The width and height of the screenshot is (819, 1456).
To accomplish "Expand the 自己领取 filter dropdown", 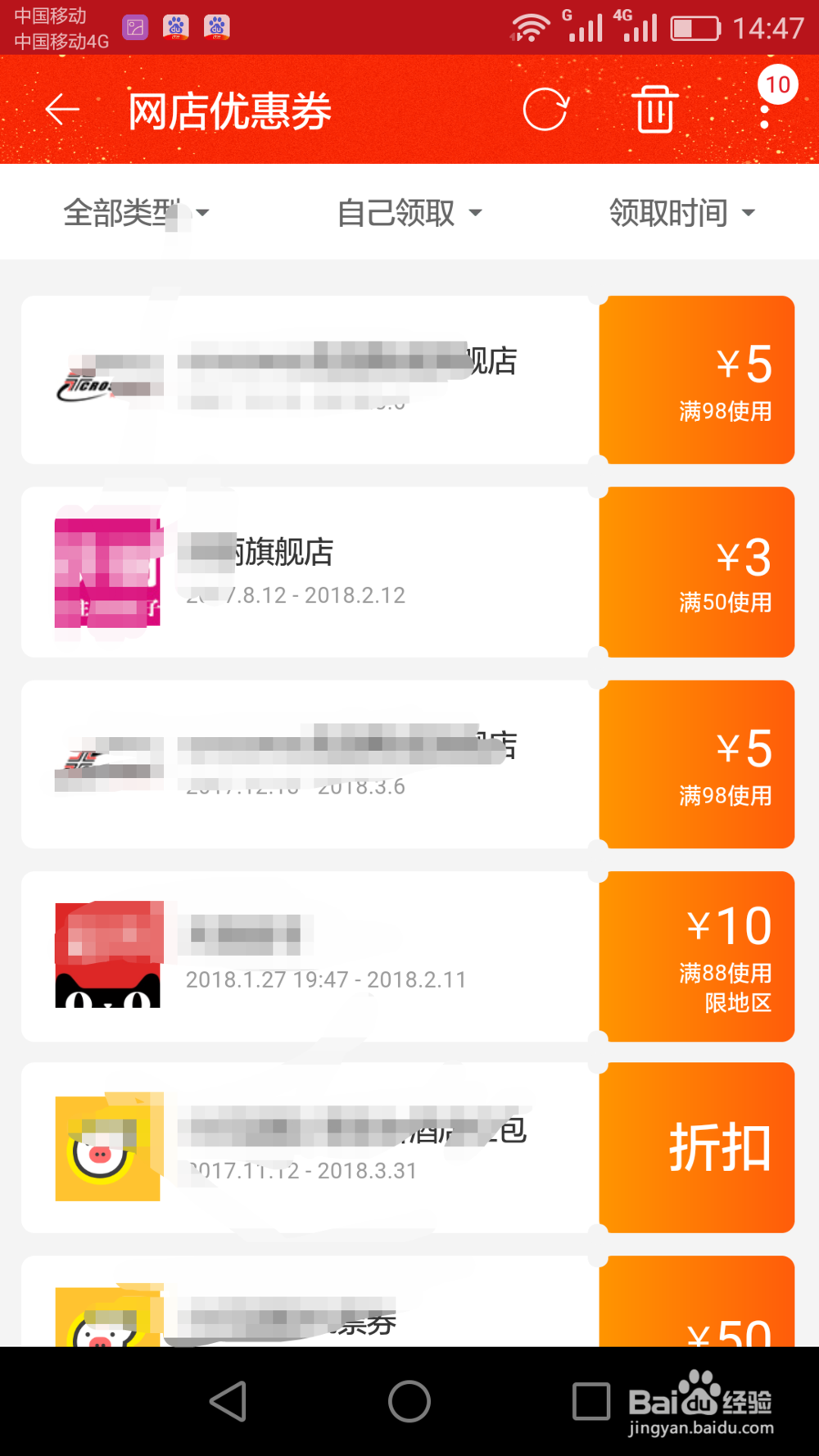I will [409, 213].
